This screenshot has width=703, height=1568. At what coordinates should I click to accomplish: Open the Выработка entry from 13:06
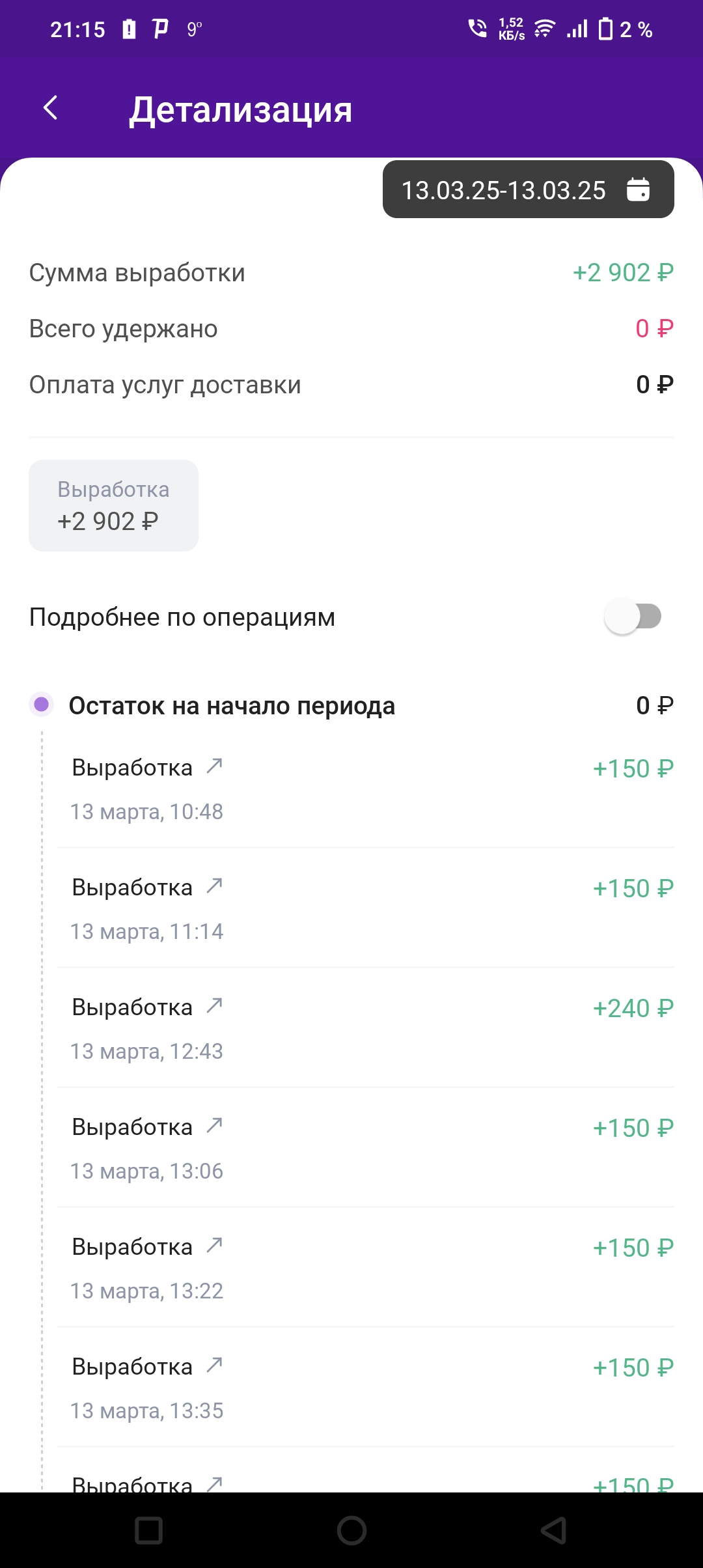coord(365,1148)
